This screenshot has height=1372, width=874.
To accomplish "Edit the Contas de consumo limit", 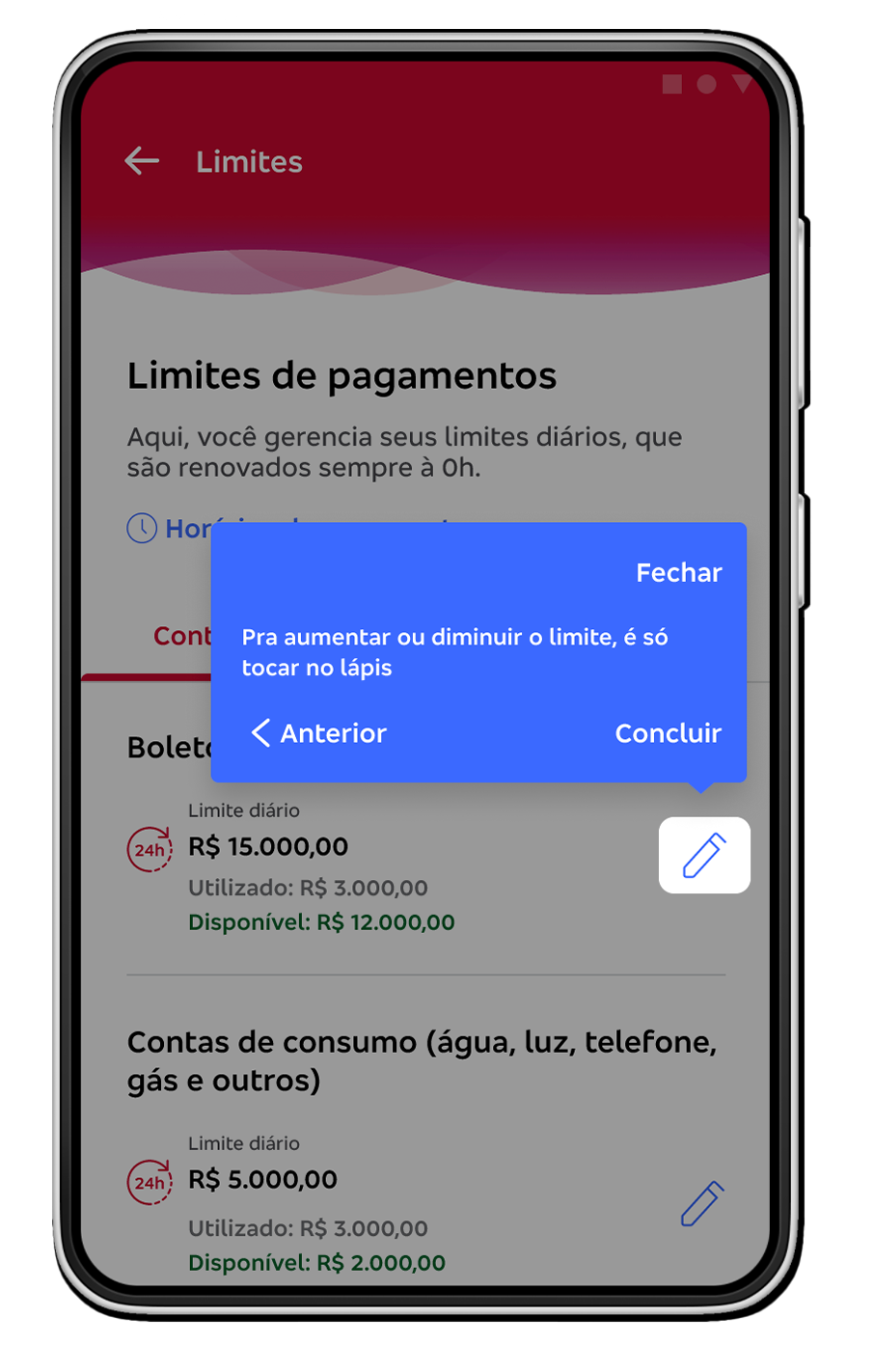I will 702,1203.
